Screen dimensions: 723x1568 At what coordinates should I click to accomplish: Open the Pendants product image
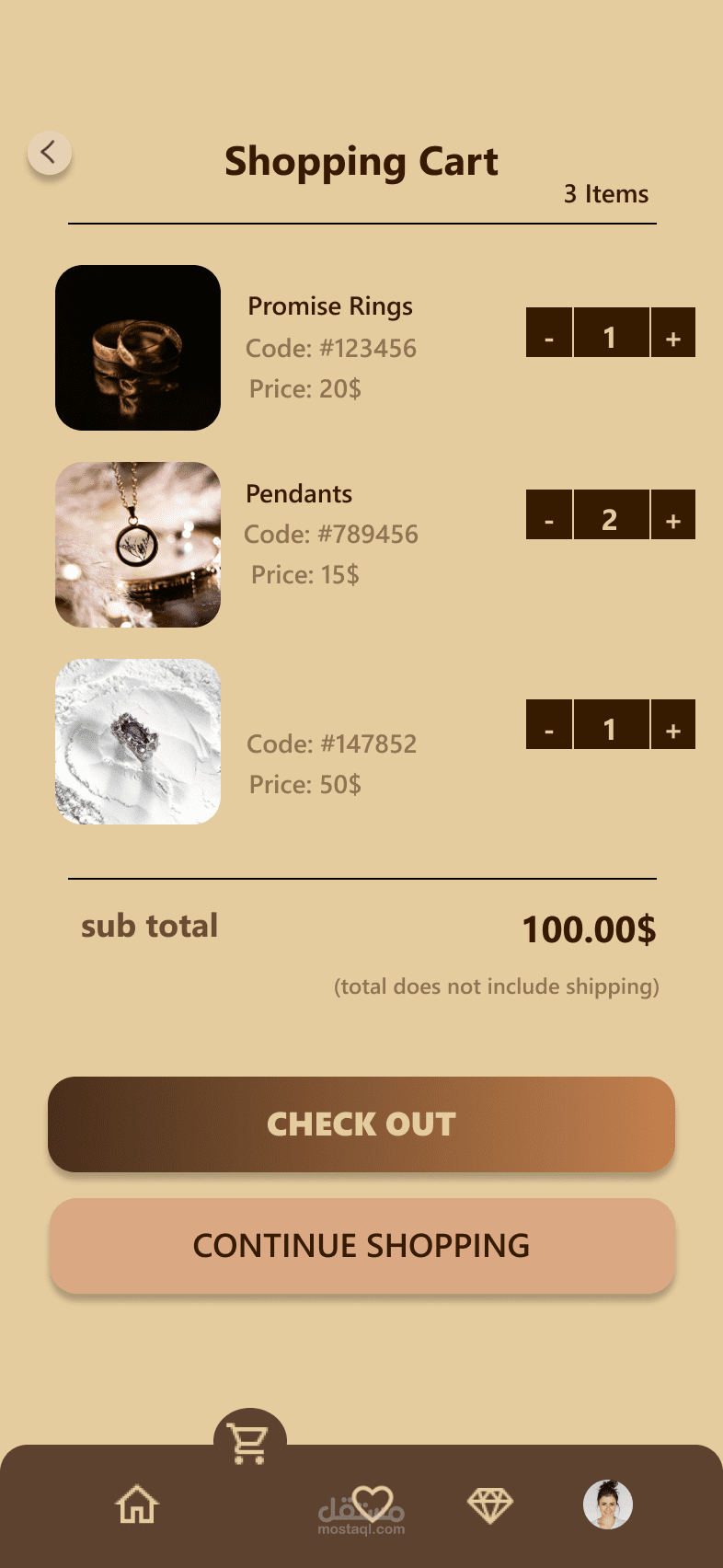point(138,545)
